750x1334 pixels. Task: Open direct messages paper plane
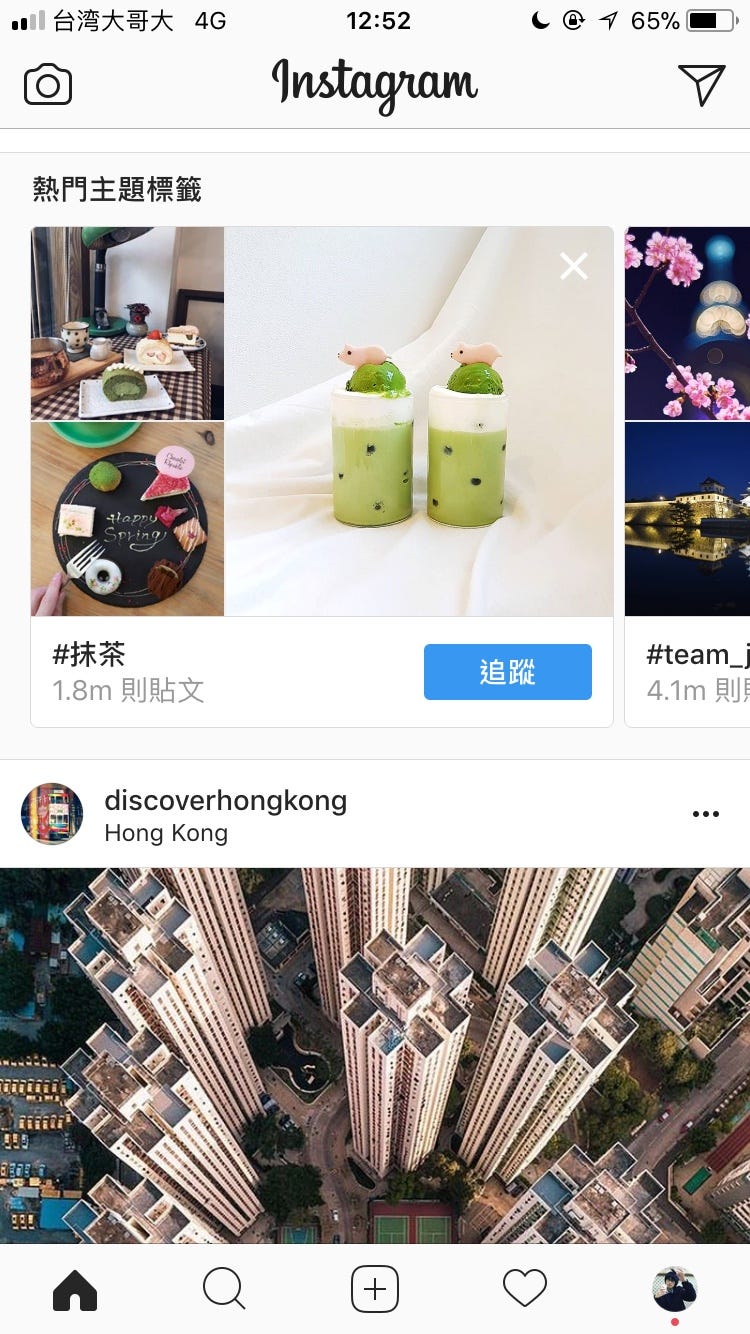pyautogui.click(x=701, y=85)
